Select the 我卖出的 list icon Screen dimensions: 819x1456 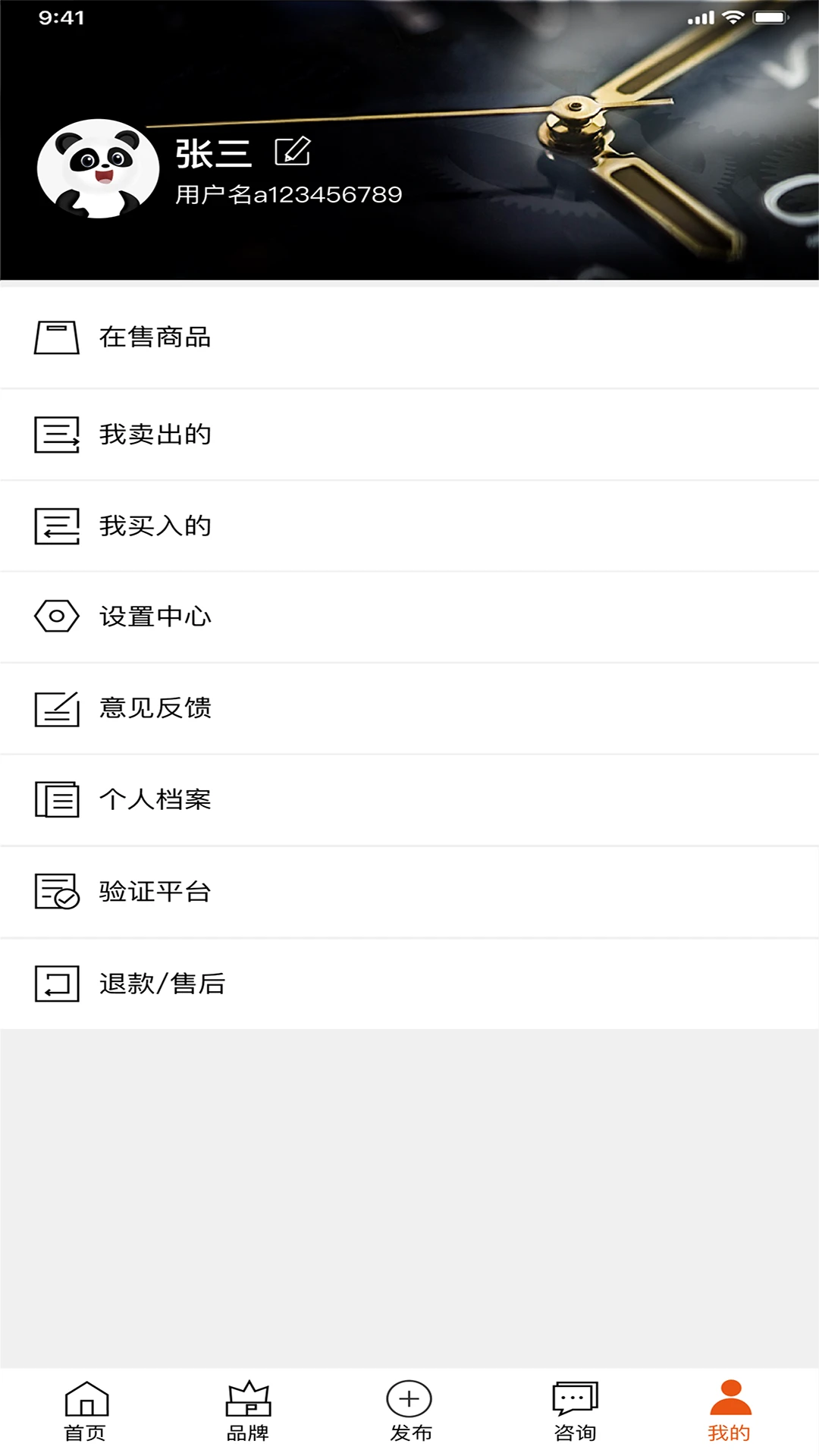[x=56, y=435]
